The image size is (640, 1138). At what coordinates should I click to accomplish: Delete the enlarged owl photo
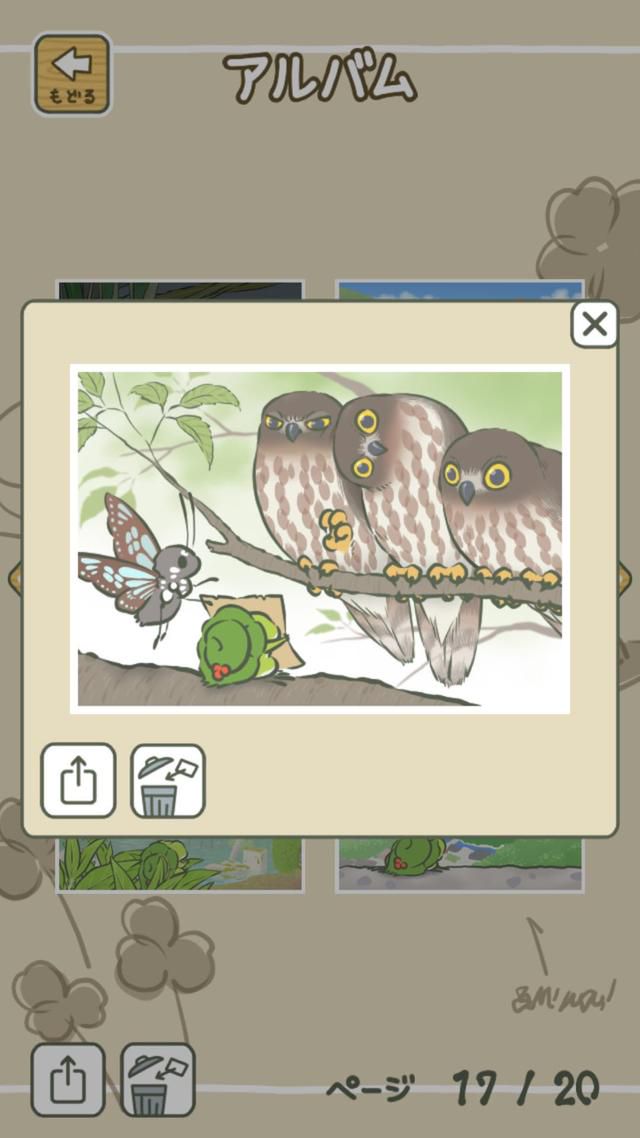coord(168,780)
